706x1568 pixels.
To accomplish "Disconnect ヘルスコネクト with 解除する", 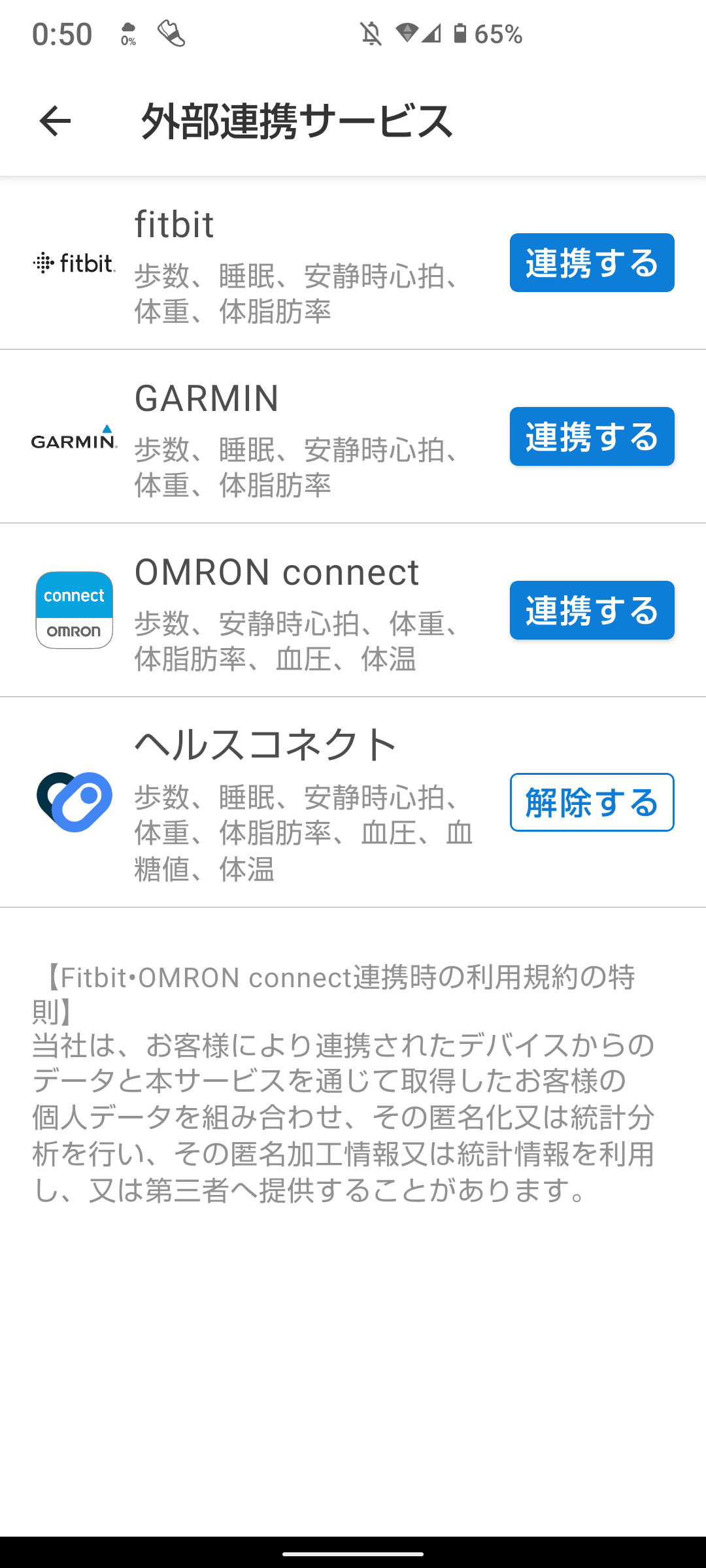I will click(592, 802).
